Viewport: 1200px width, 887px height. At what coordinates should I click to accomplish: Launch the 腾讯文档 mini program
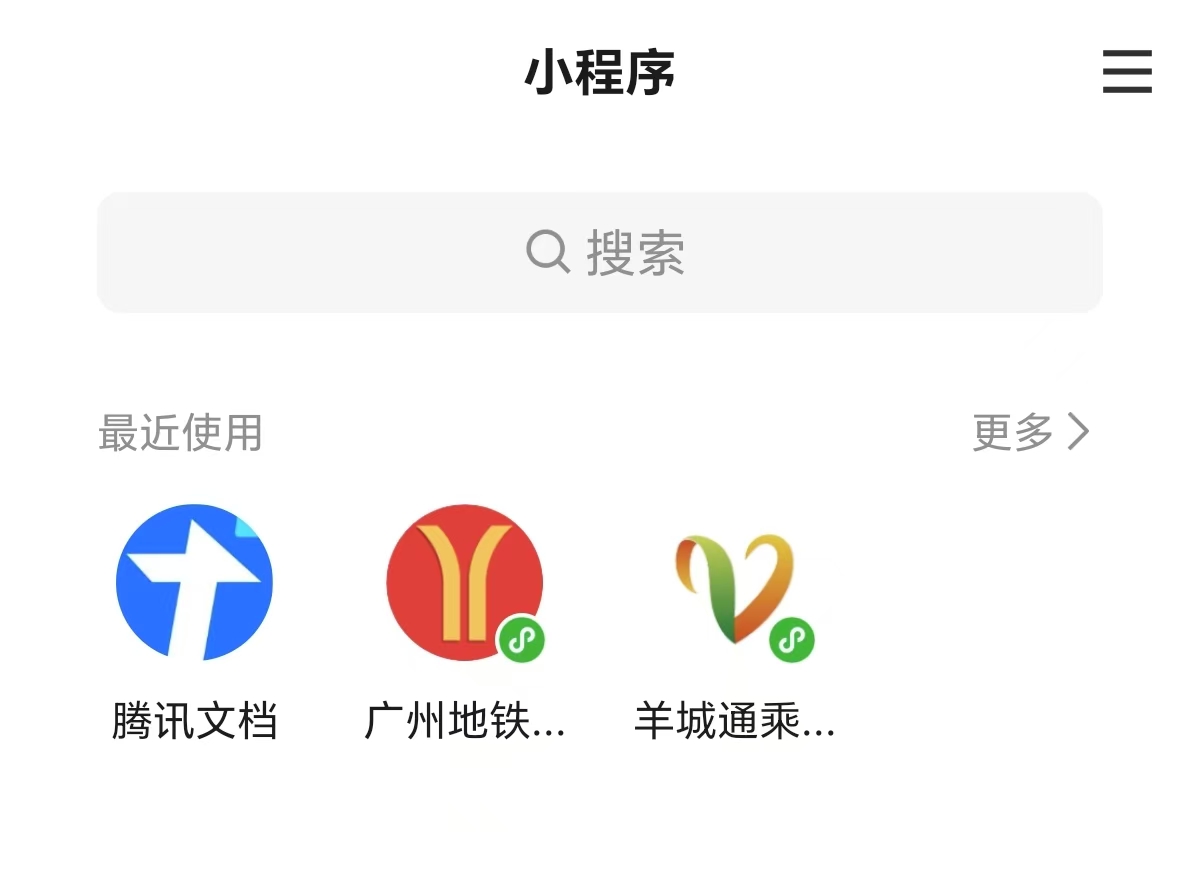(194, 583)
